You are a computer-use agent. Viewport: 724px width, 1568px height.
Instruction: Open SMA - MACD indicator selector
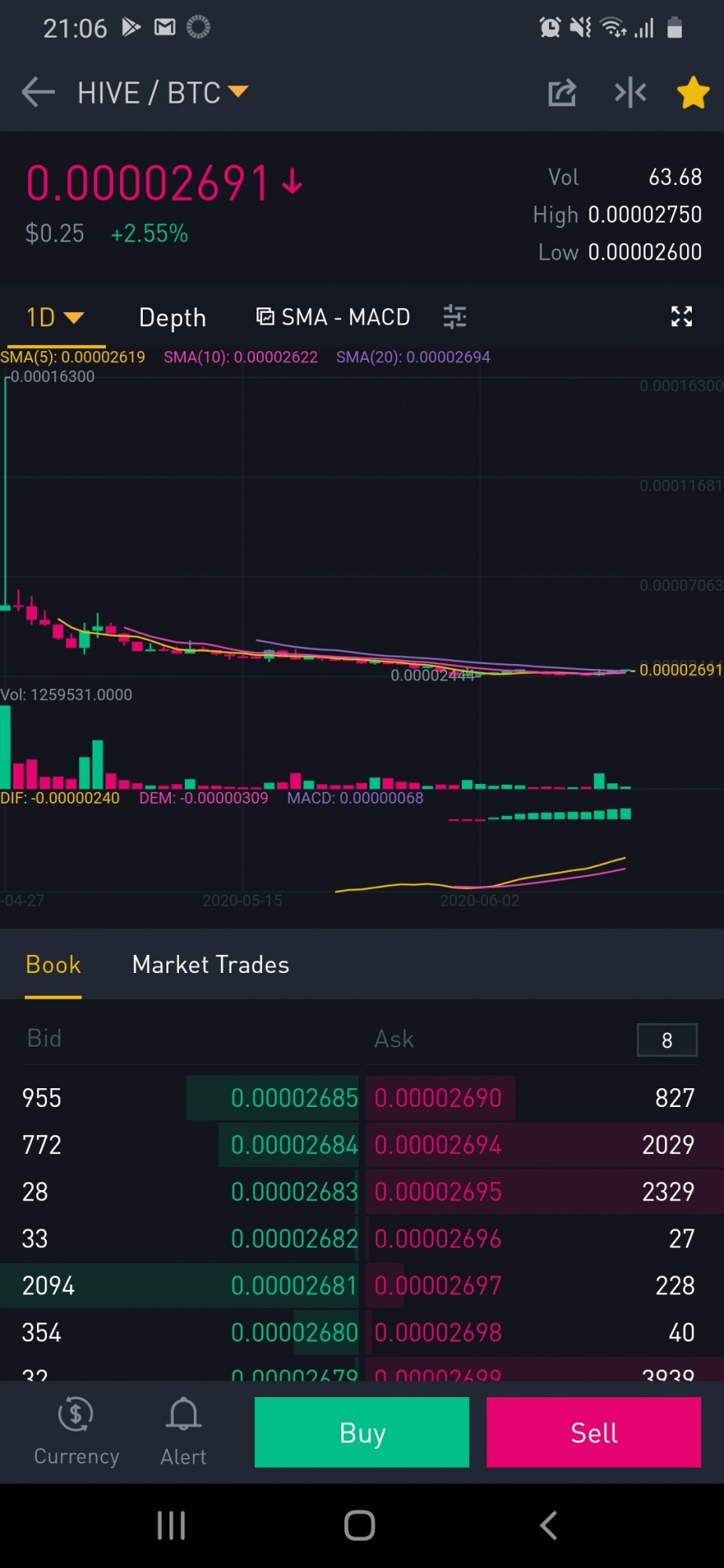(333, 317)
